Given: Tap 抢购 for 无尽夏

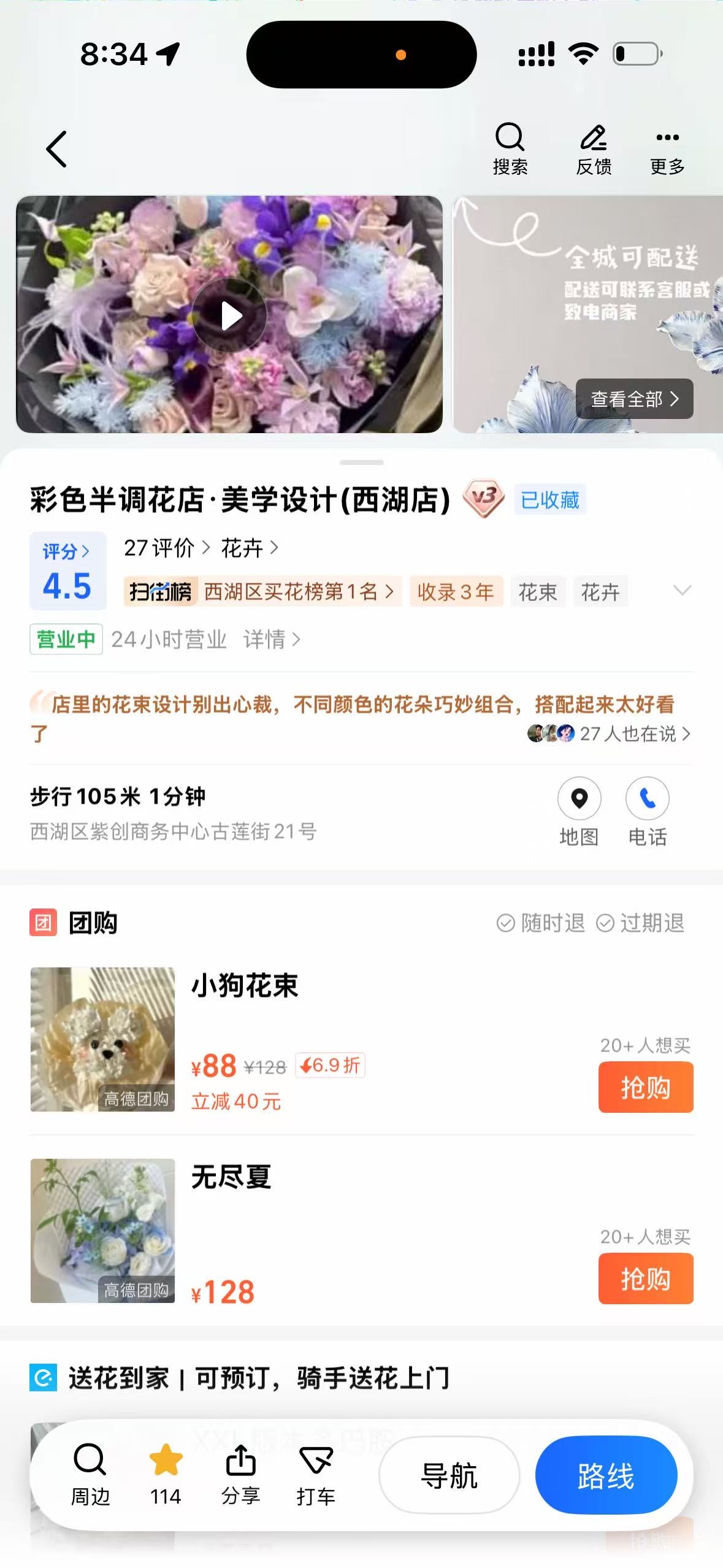Looking at the screenshot, I should [x=646, y=1278].
